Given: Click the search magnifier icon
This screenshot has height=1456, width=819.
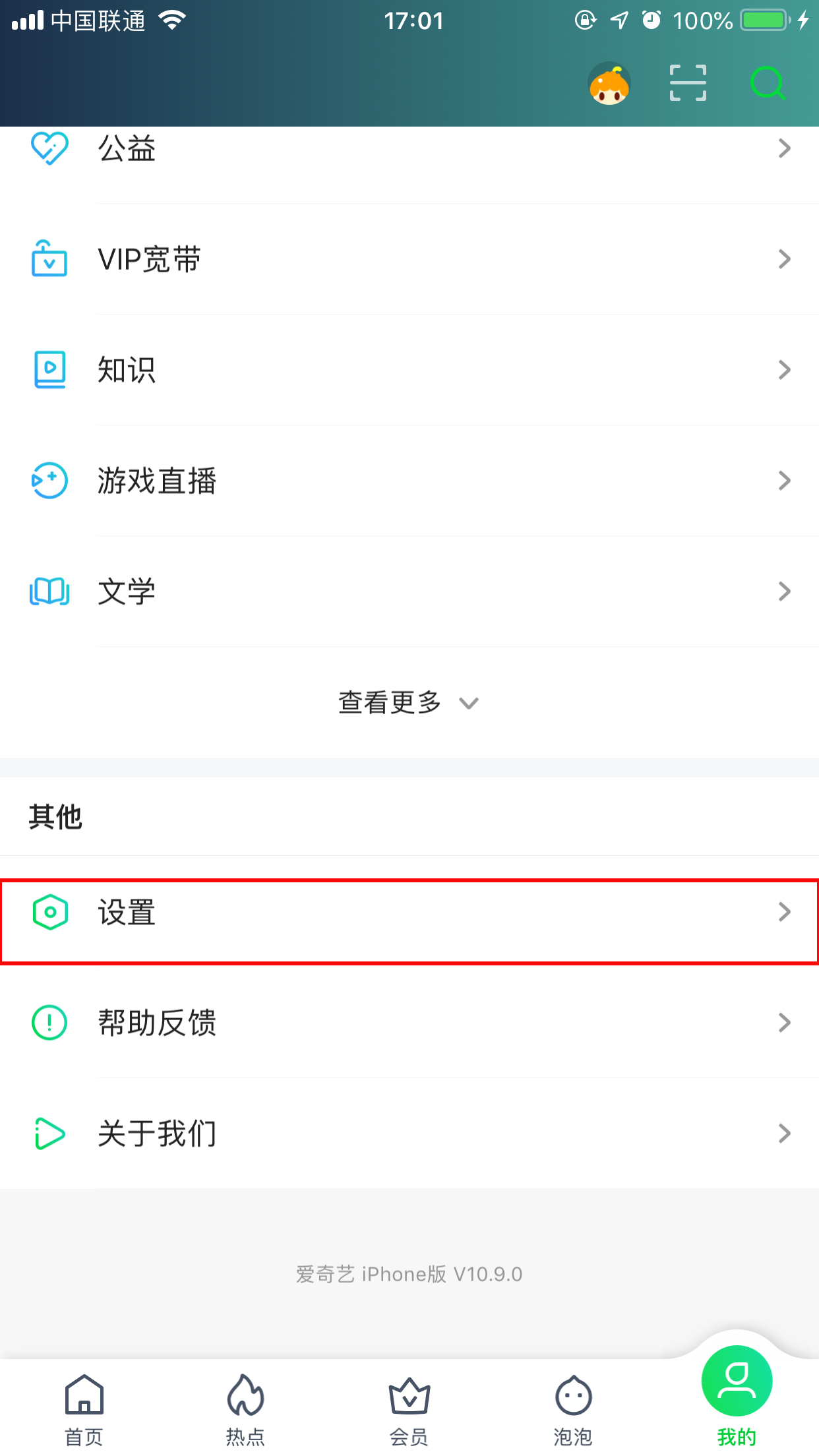Looking at the screenshot, I should click(767, 83).
